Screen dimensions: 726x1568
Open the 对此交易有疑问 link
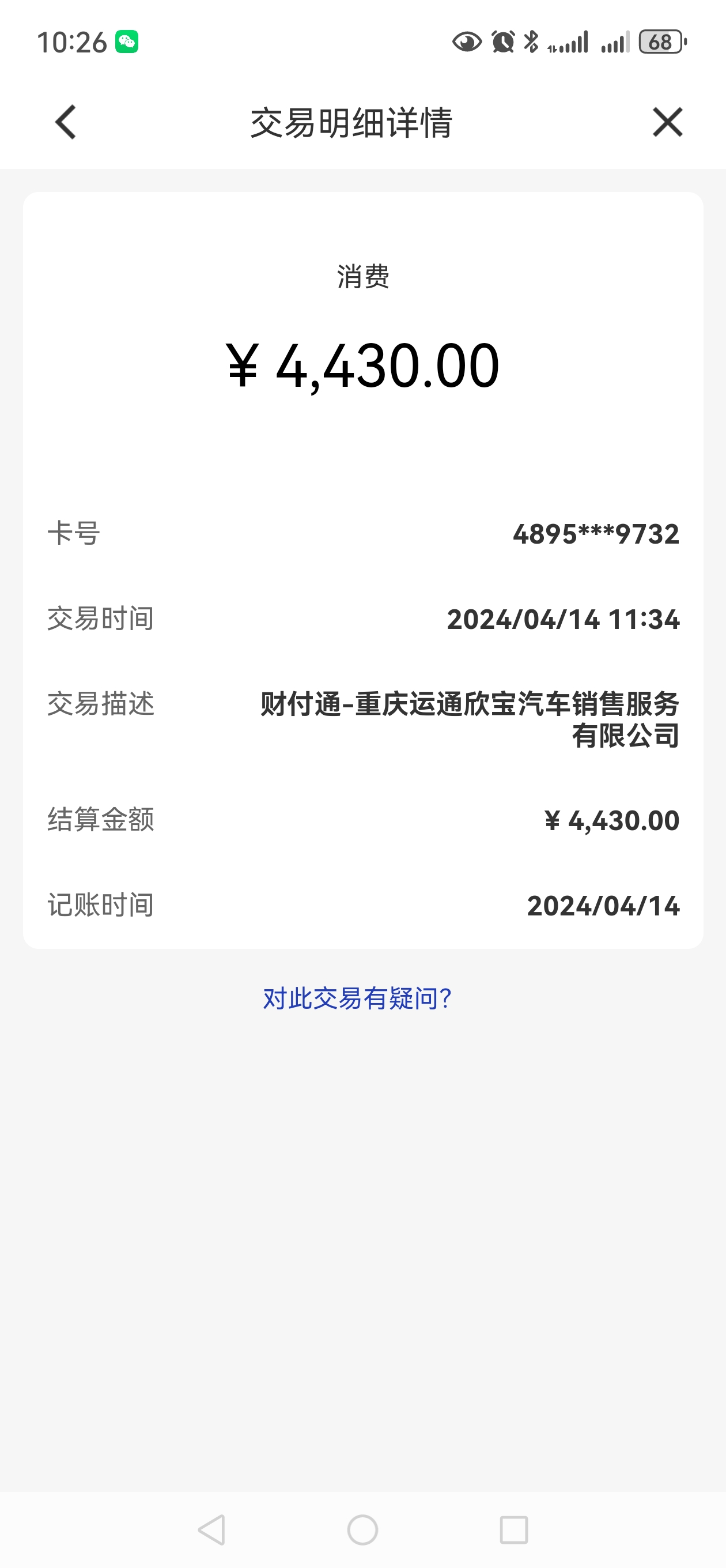(357, 999)
